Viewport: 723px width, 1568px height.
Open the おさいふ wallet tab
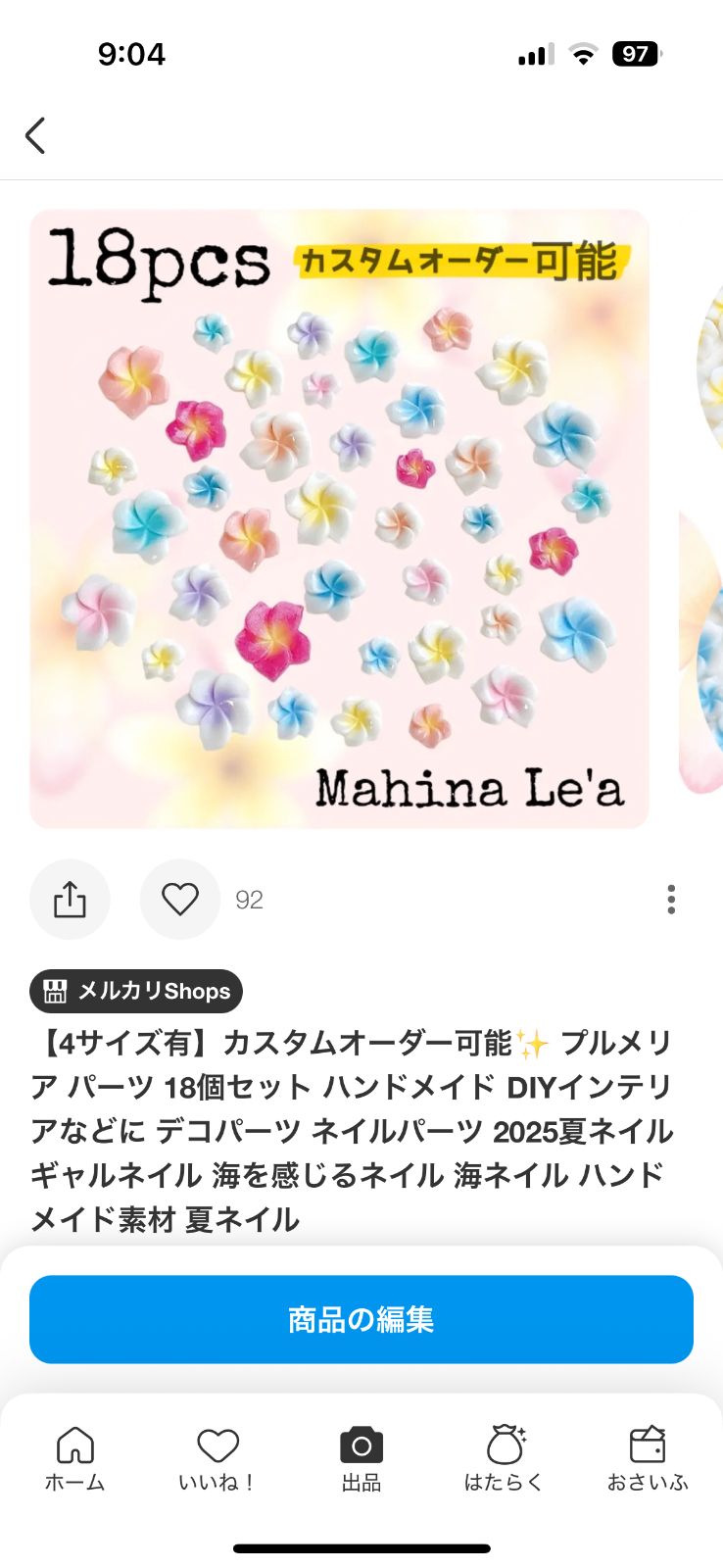pyautogui.click(x=648, y=1458)
